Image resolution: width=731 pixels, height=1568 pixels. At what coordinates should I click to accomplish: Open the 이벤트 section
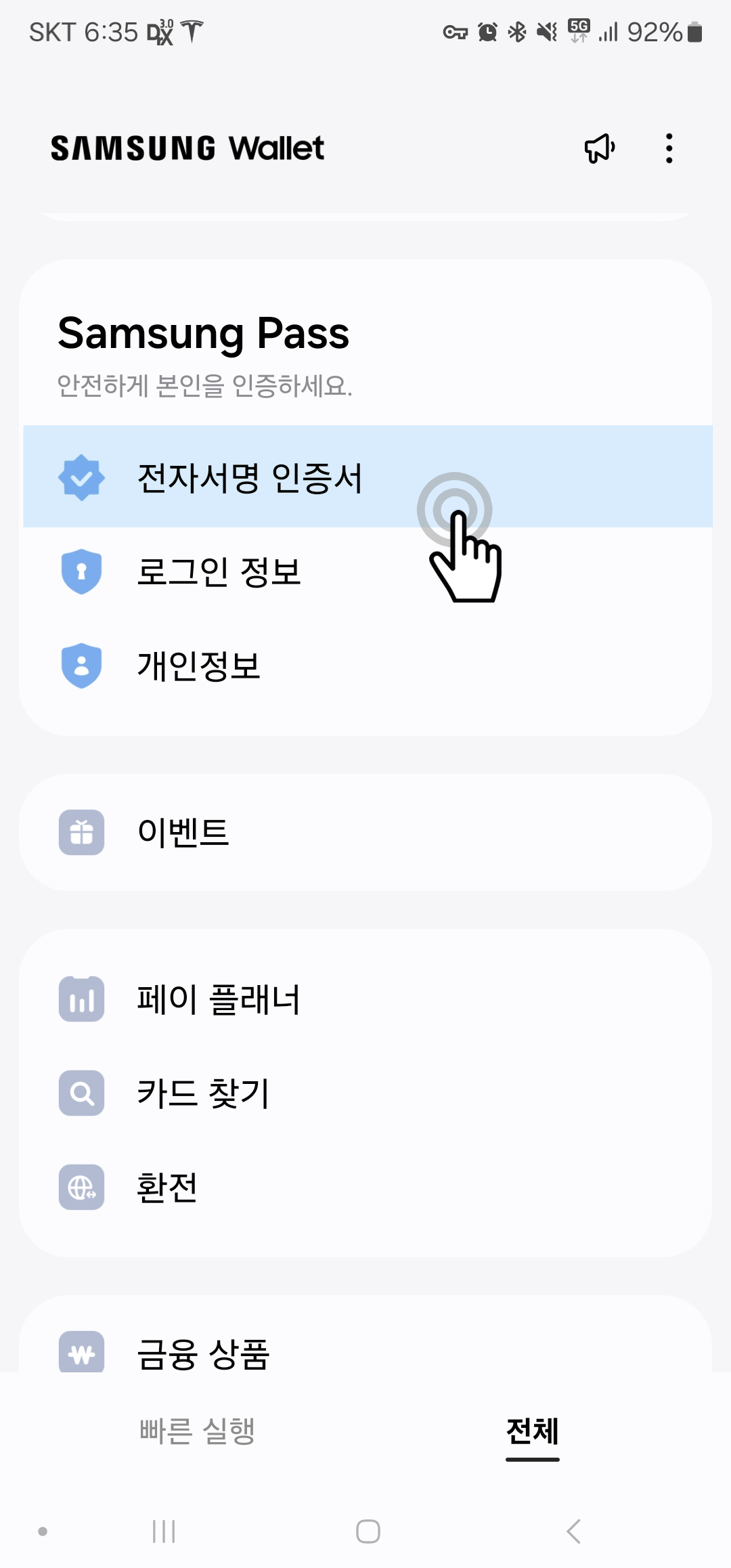coord(365,832)
